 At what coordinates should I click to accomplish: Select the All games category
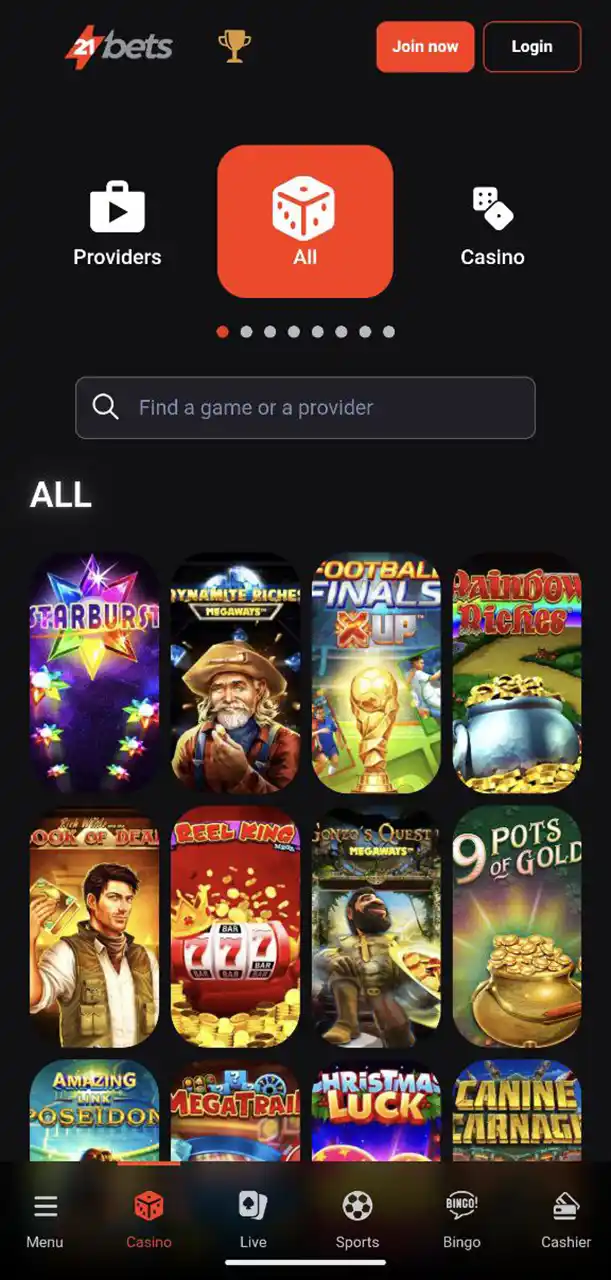(x=305, y=221)
